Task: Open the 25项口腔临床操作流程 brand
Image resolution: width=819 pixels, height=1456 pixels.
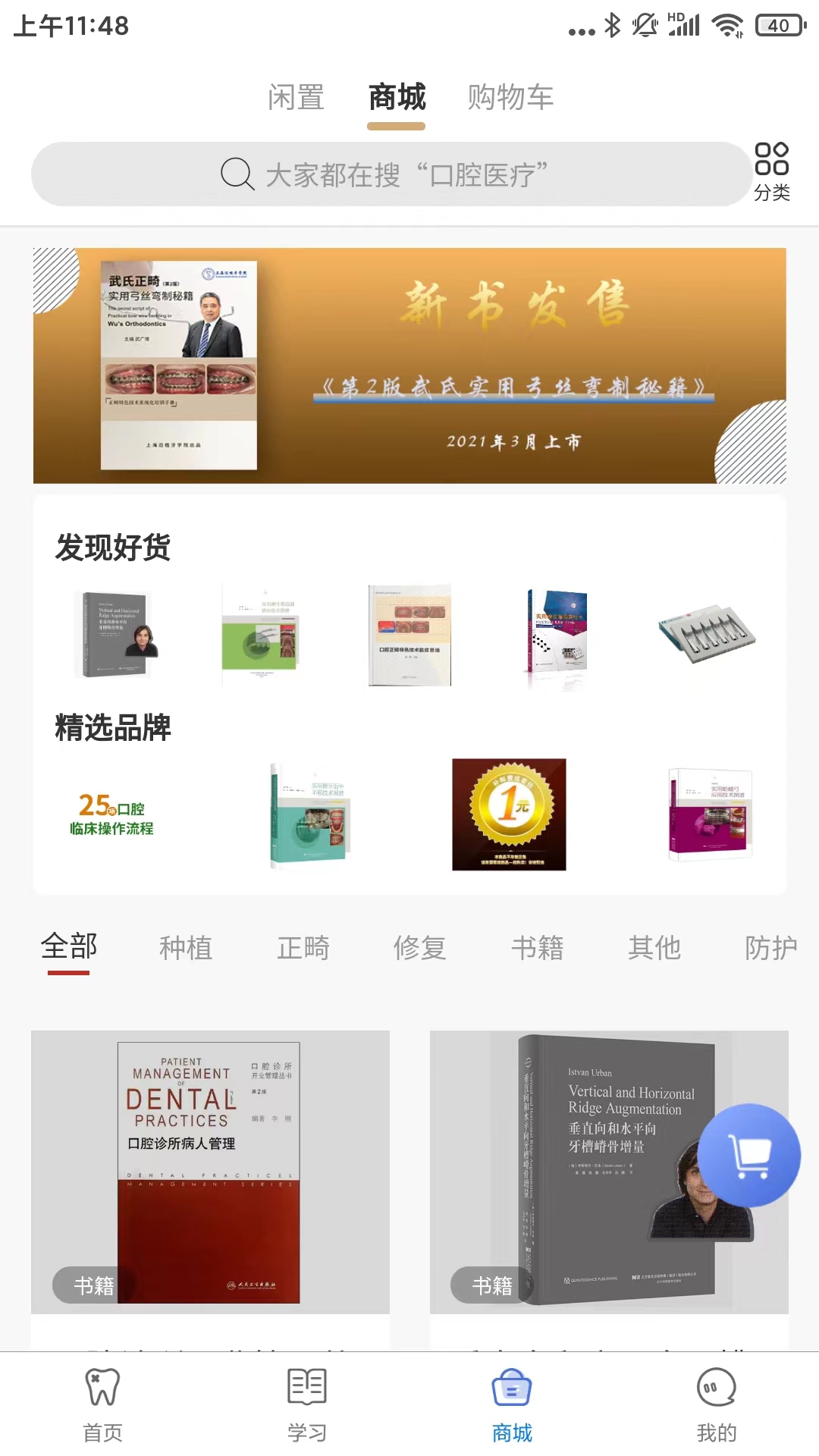Action: coord(112,814)
